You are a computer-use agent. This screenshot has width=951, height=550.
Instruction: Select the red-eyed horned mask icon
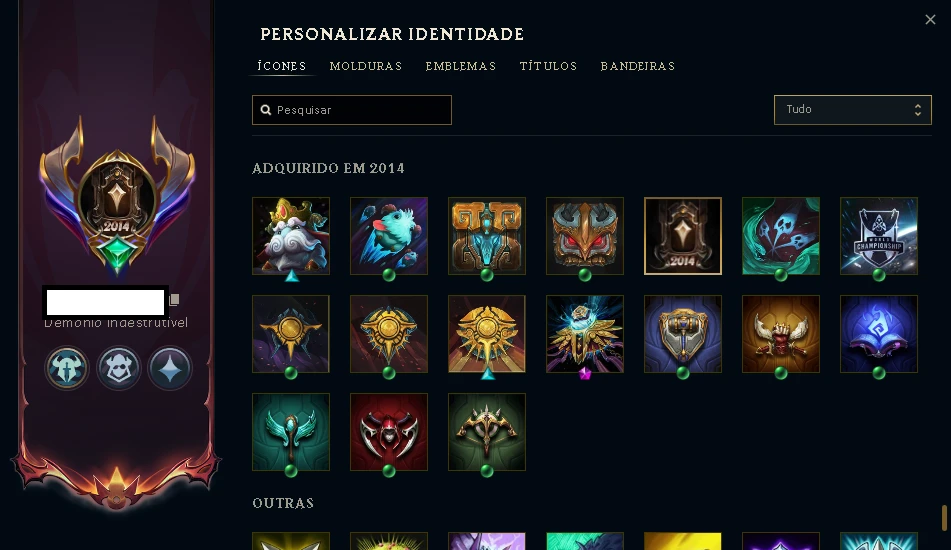585,236
